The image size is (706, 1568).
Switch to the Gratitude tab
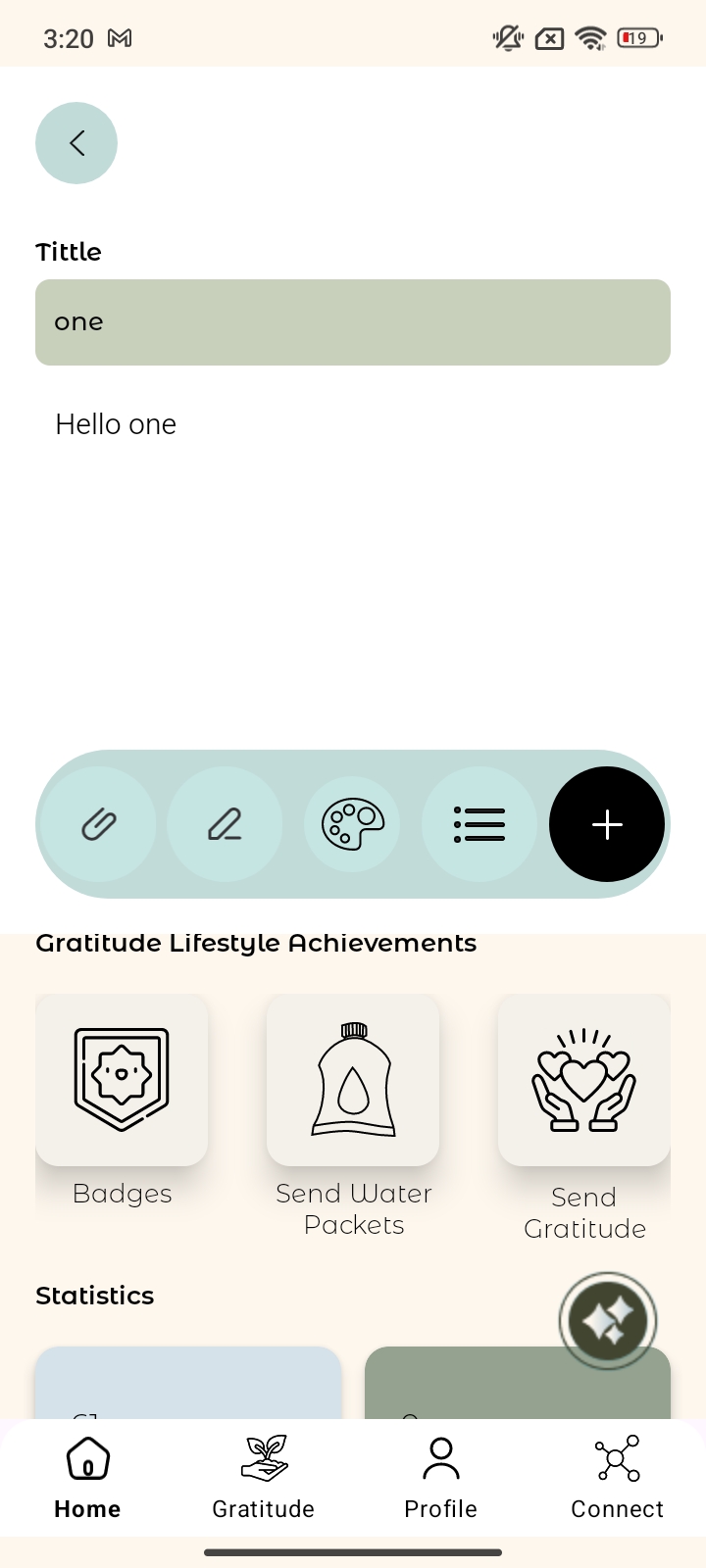pos(264,1478)
